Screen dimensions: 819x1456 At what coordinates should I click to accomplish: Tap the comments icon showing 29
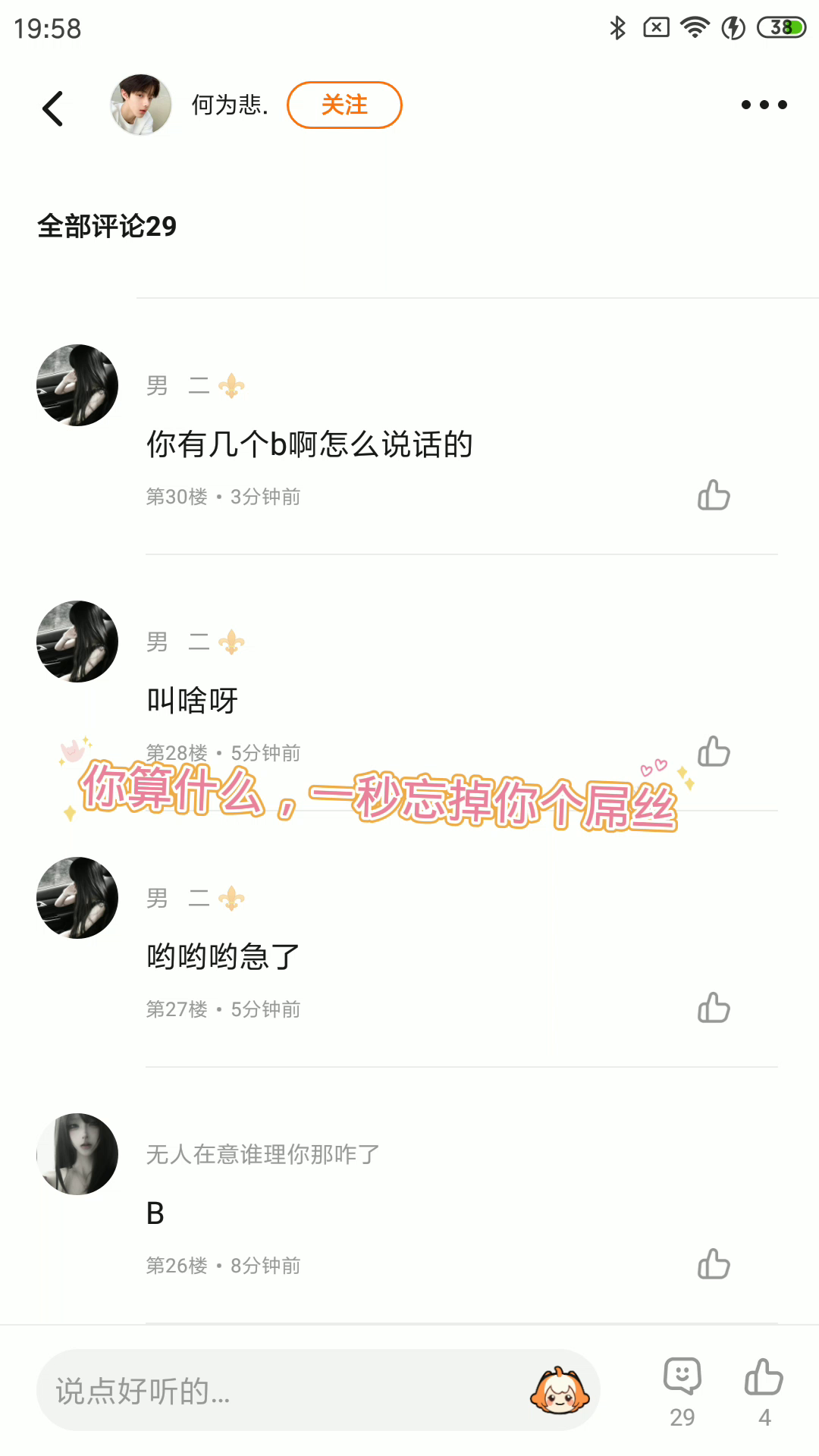(682, 1392)
